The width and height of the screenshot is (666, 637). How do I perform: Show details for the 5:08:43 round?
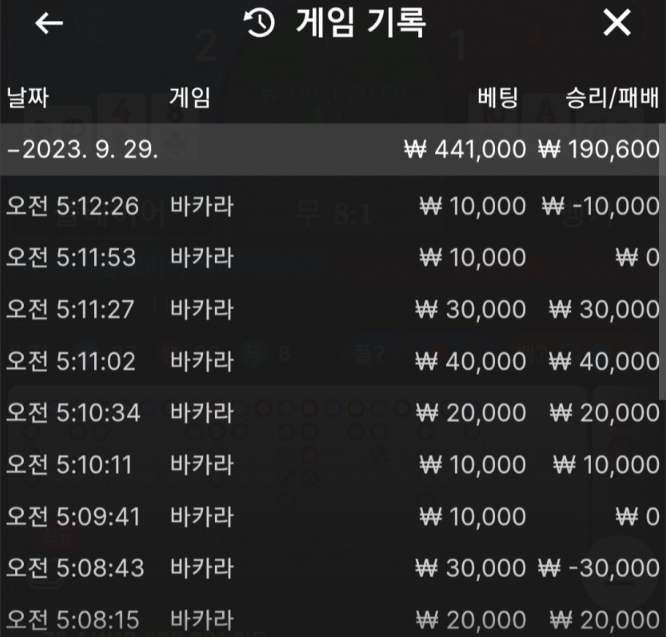tap(333, 568)
